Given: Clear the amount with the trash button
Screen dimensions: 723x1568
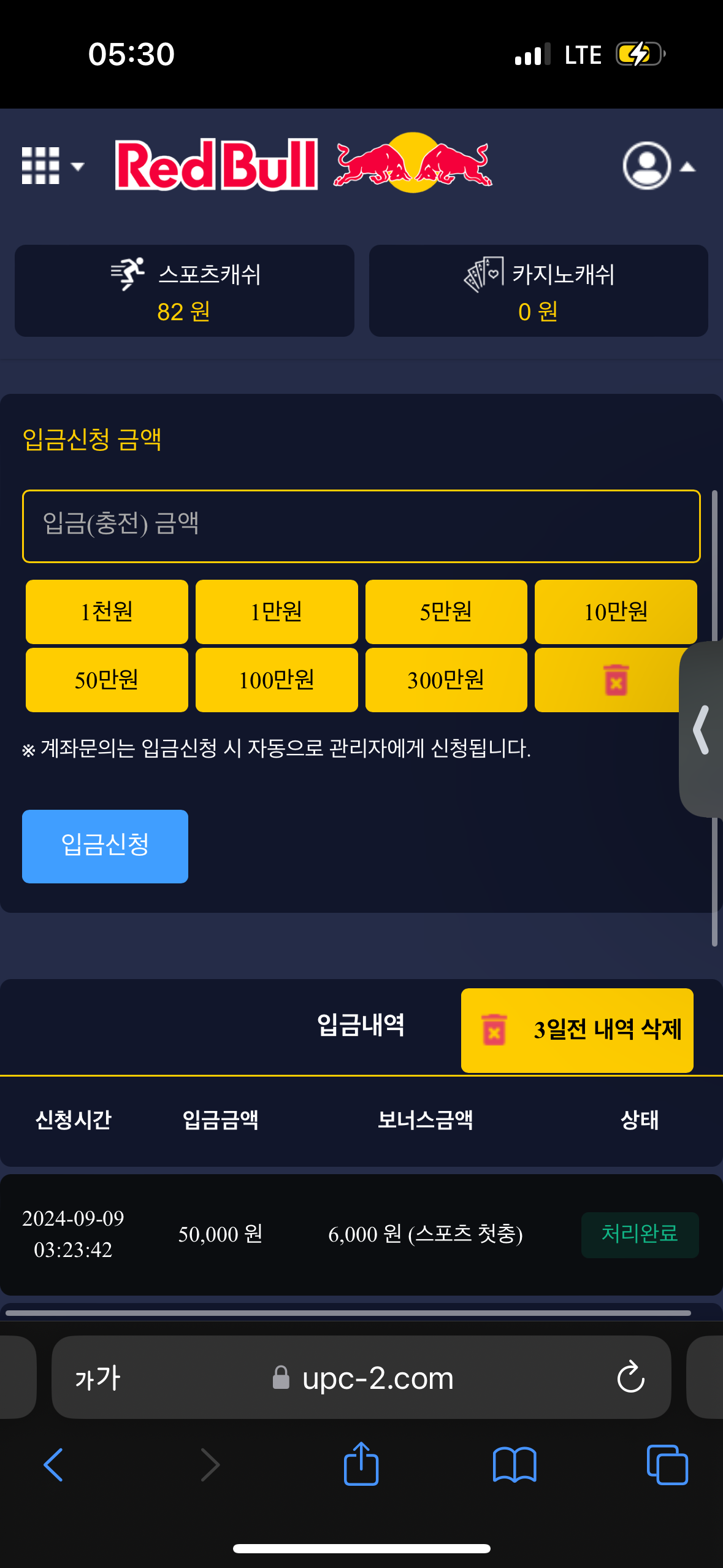Looking at the screenshot, I should coord(615,680).
